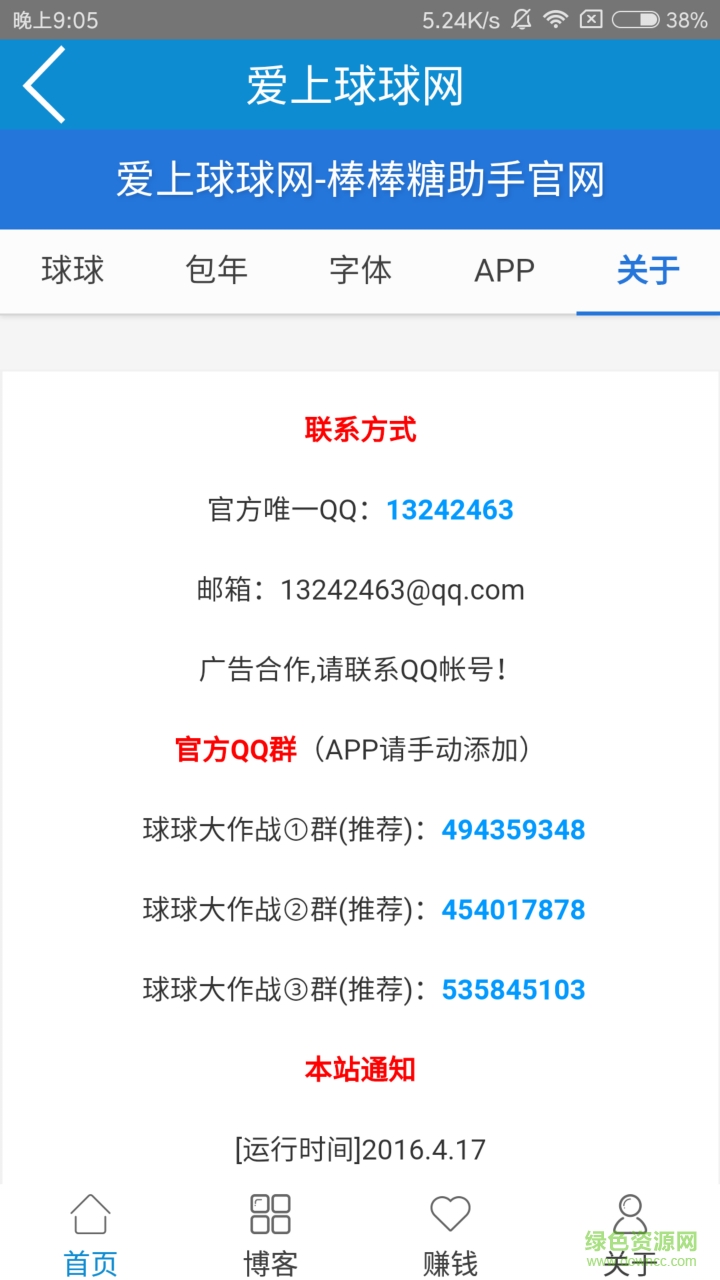Viewport: 720px width, 1280px height.
Task: Open the APP tab
Action: pyautogui.click(x=504, y=270)
